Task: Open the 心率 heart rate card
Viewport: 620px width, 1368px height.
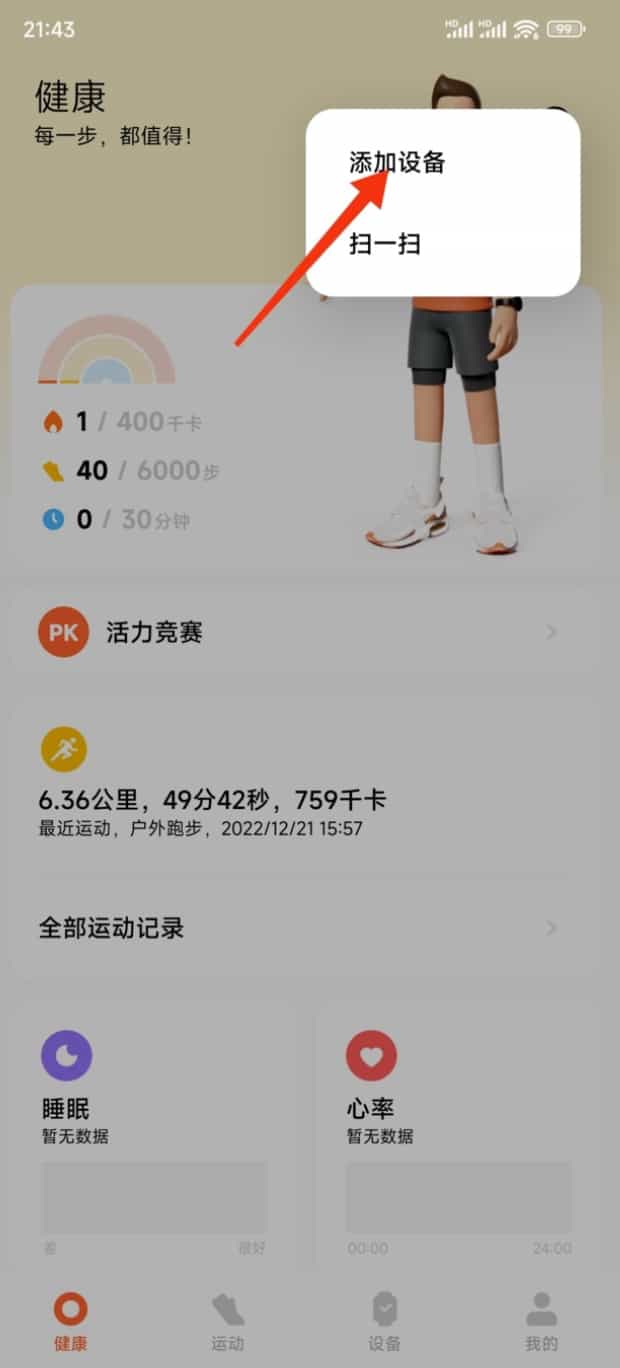Action: point(458,1130)
